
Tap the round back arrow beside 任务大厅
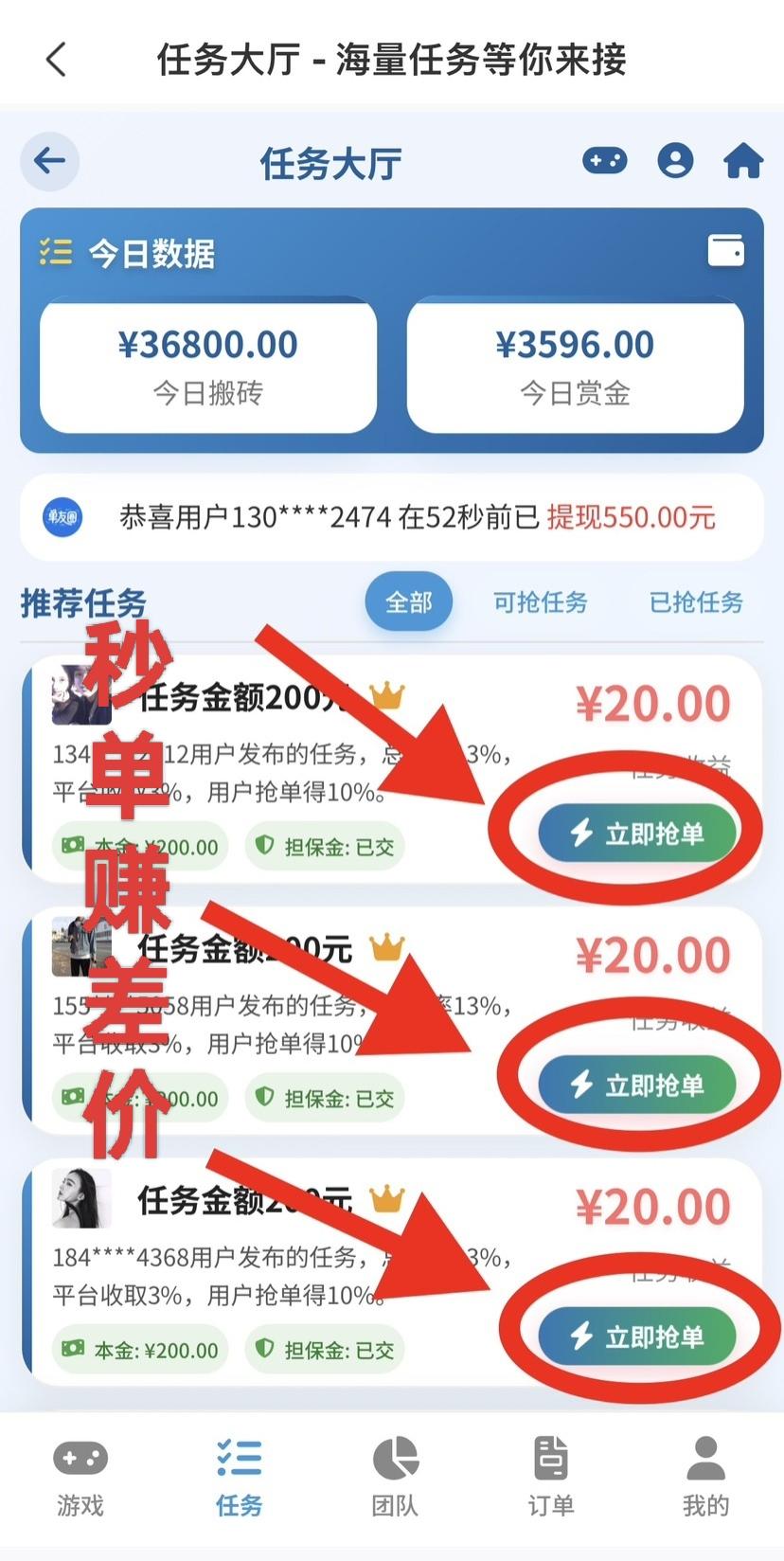[x=50, y=161]
